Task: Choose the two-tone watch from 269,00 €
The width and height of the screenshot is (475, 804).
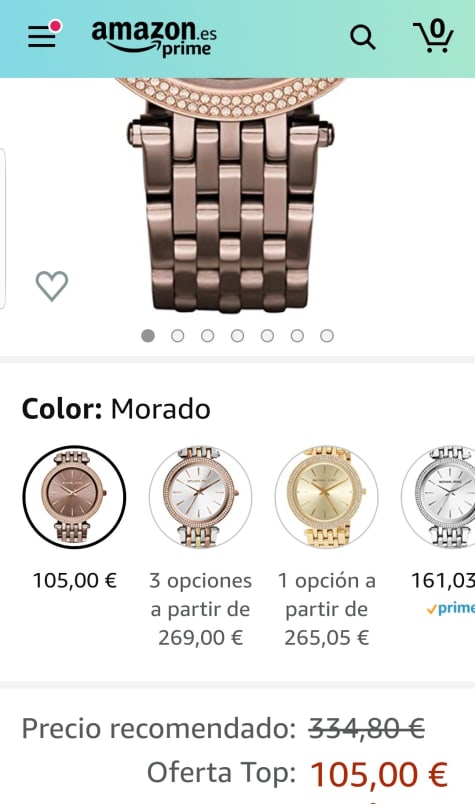Action: click(201, 496)
